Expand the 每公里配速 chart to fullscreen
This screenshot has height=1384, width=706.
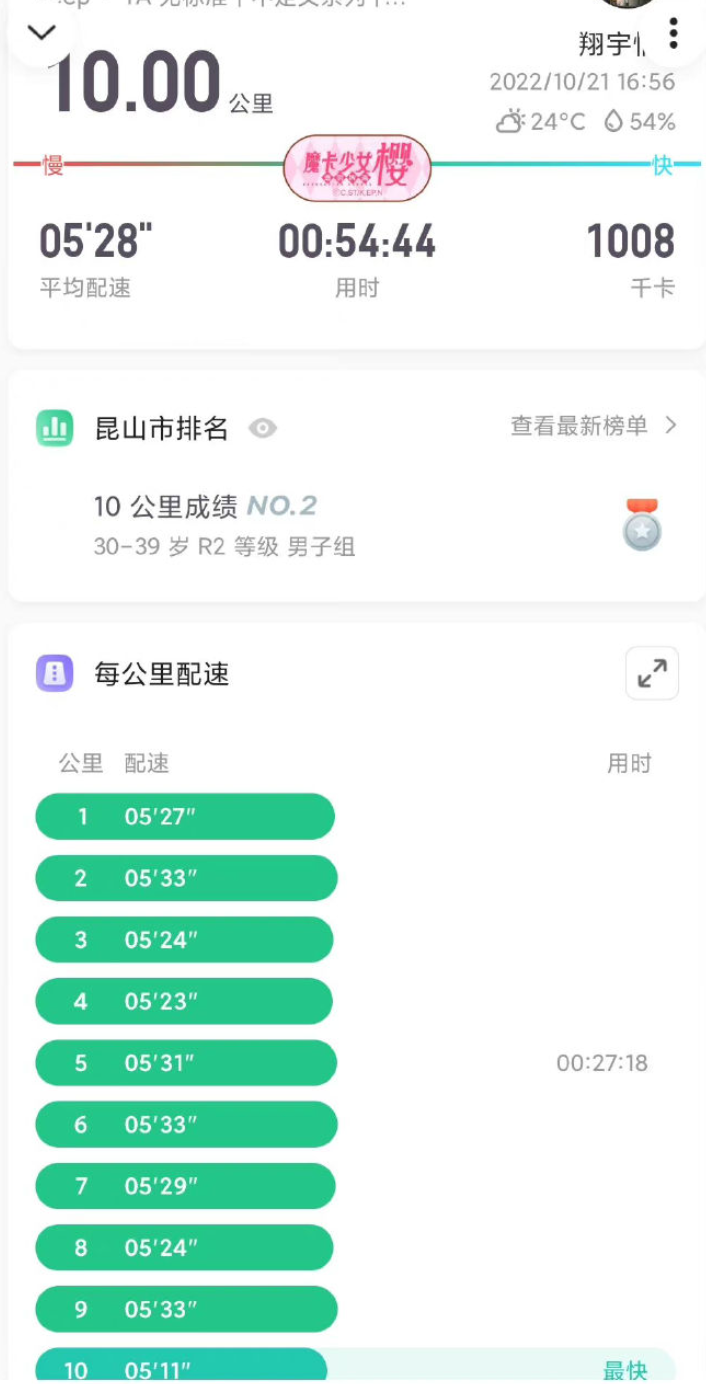pyautogui.click(x=651, y=673)
